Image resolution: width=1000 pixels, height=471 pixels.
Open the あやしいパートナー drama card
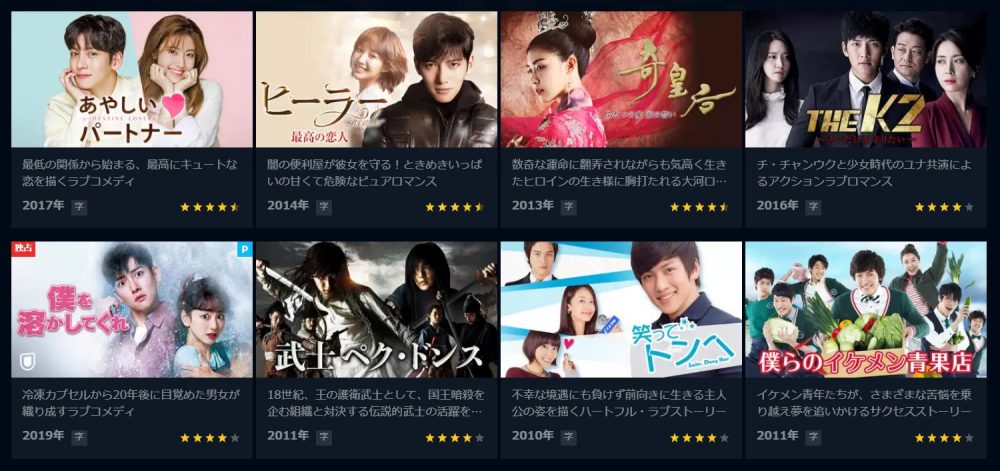pyautogui.click(x=132, y=80)
